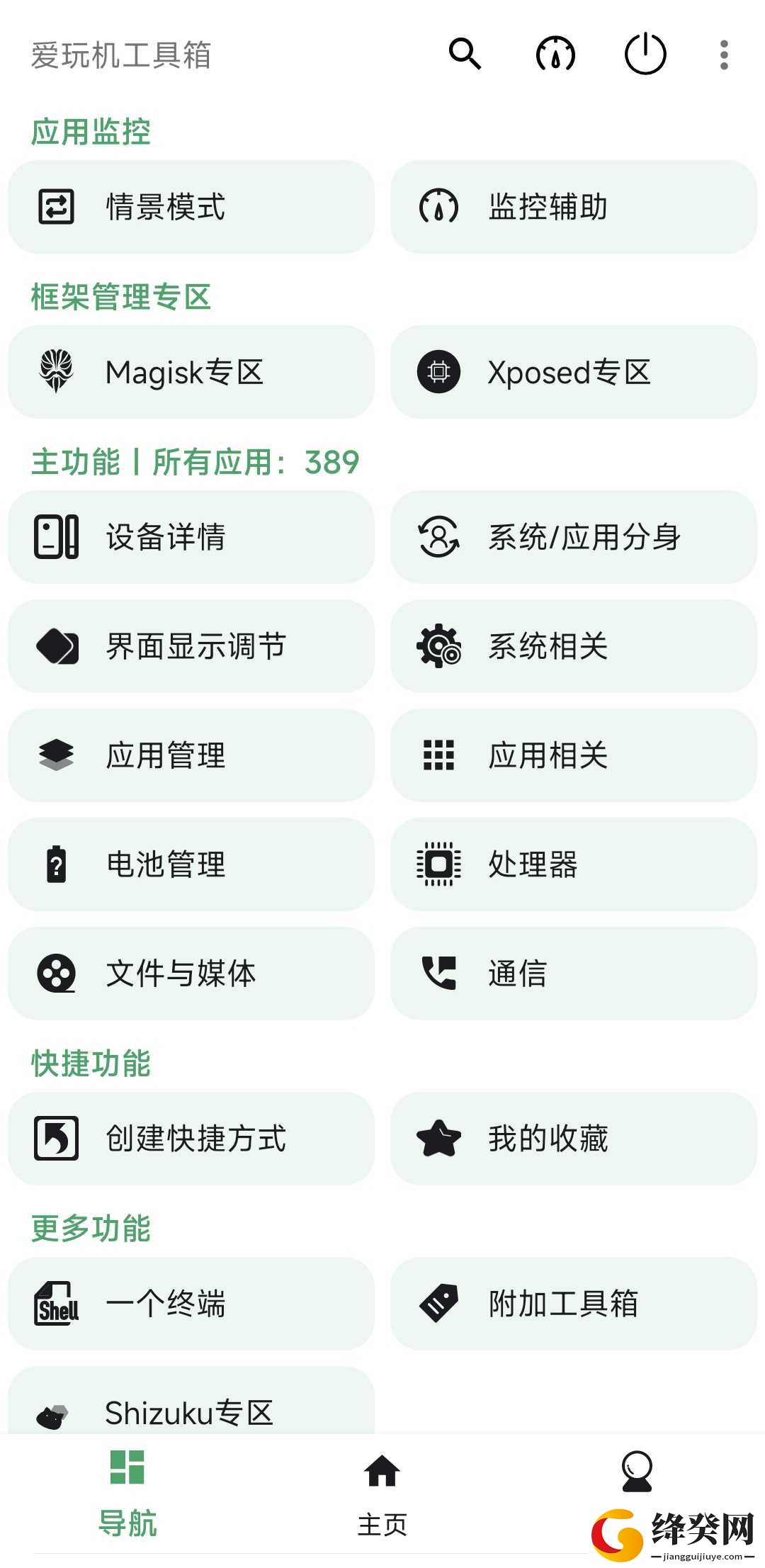Open 情景模式
This screenshot has height=1568, width=765.
[191, 207]
